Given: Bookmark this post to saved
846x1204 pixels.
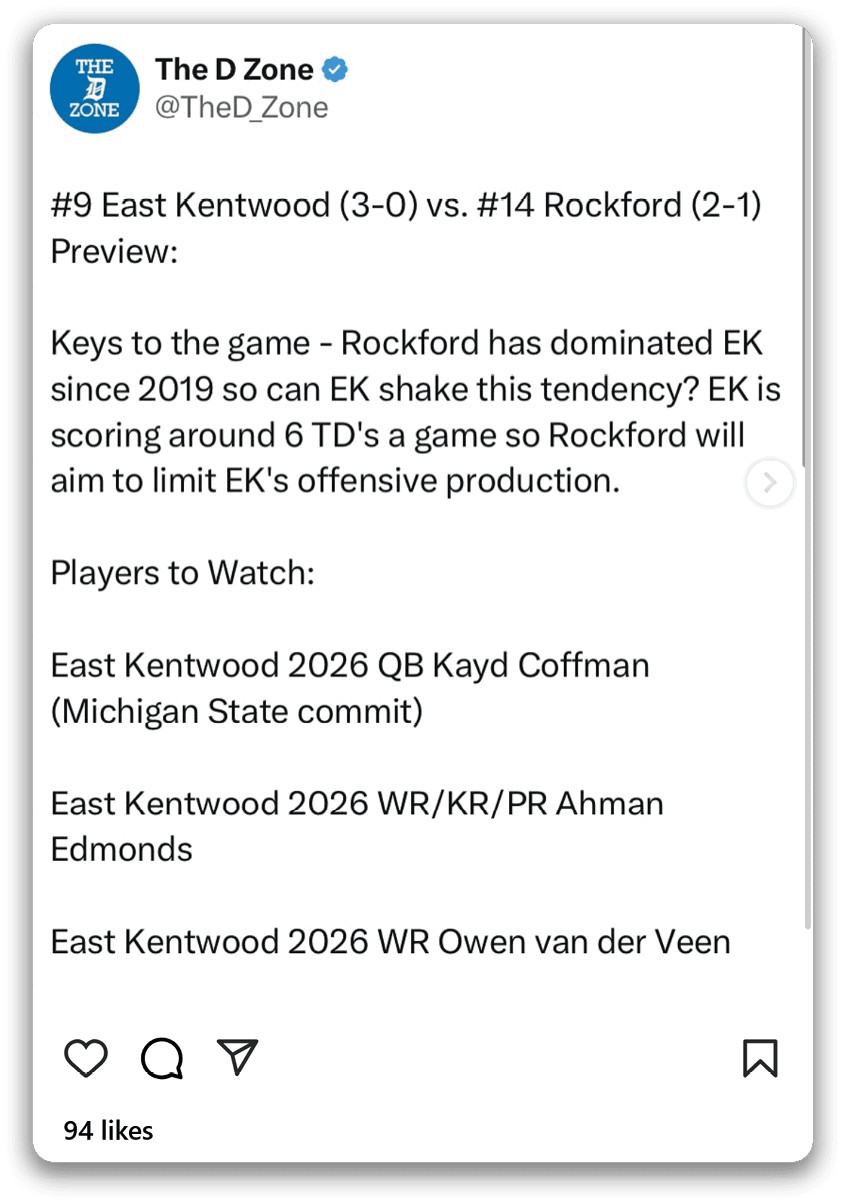Looking at the screenshot, I should pyautogui.click(x=760, y=1058).
